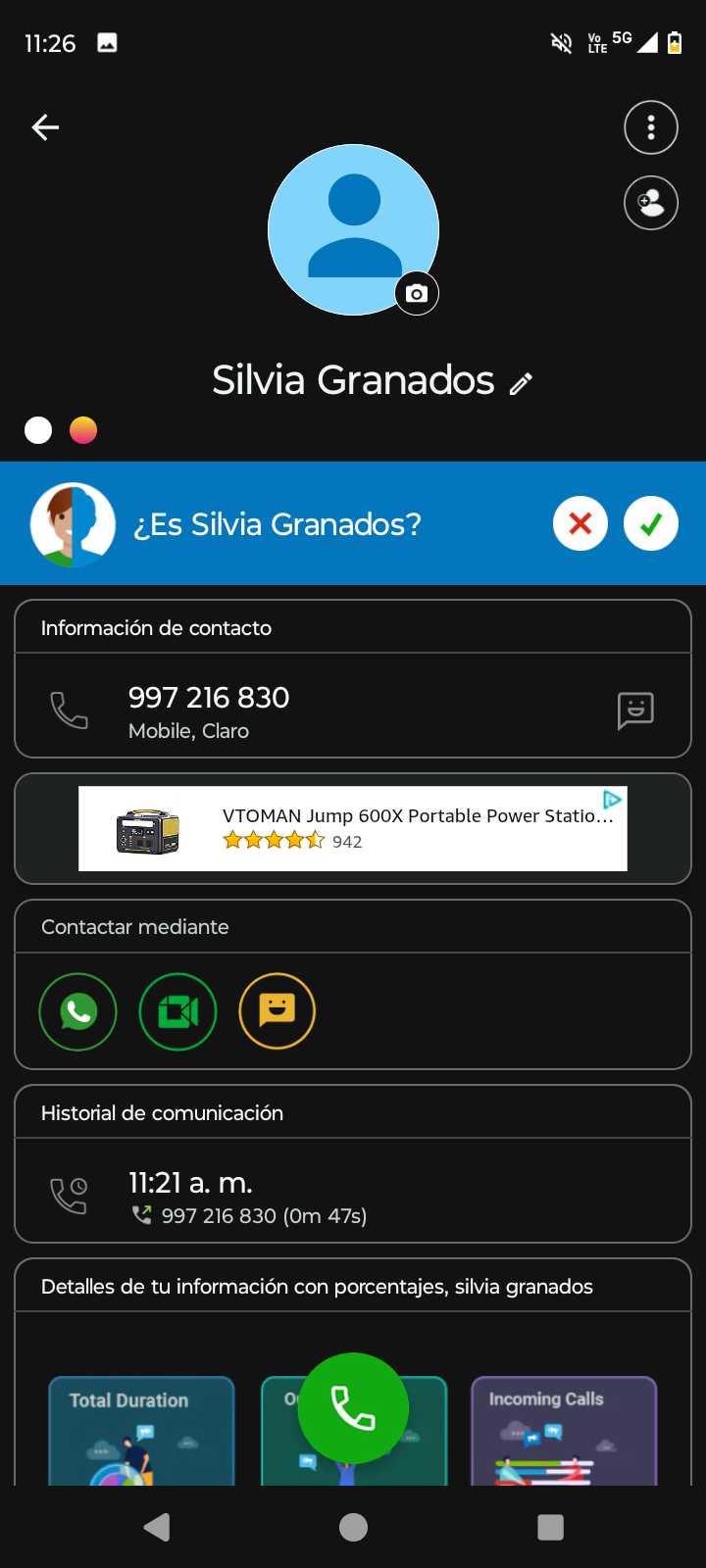The image size is (706, 1568).
Task: Change profile photo via camera icon
Action: [417, 293]
